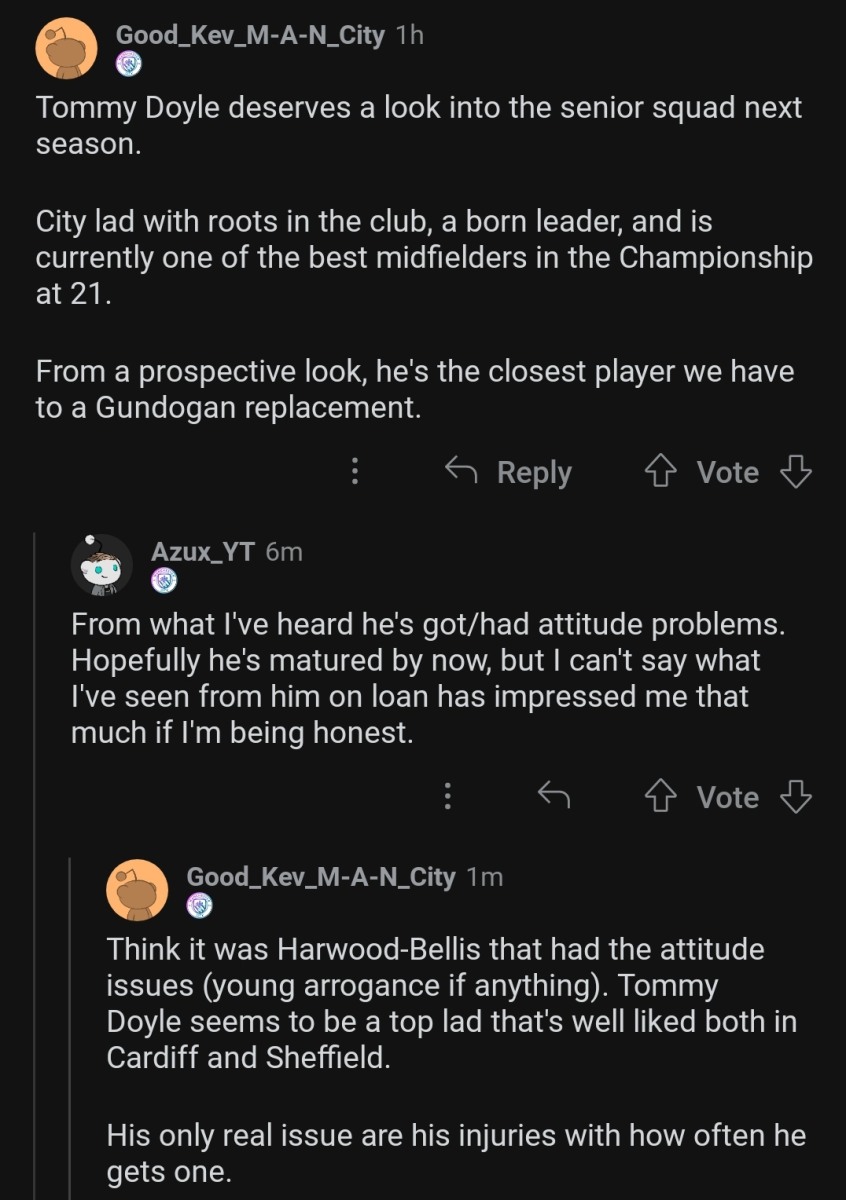The width and height of the screenshot is (846, 1200).
Task: Toggle the downvote arrow on Azux_YT's reply
Action: pos(796,796)
